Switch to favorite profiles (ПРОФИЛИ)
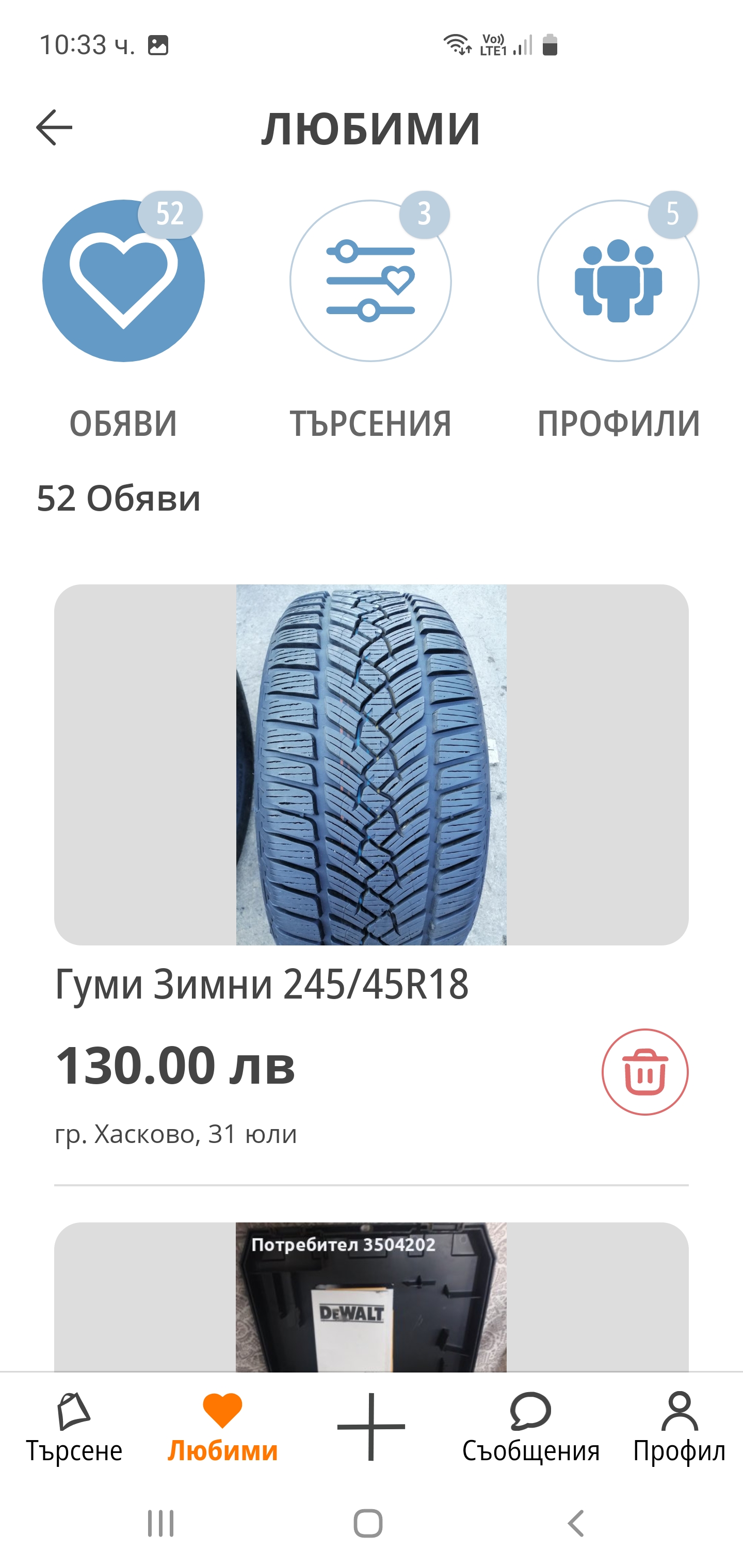743x1568 pixels. (x=618, y=281)
